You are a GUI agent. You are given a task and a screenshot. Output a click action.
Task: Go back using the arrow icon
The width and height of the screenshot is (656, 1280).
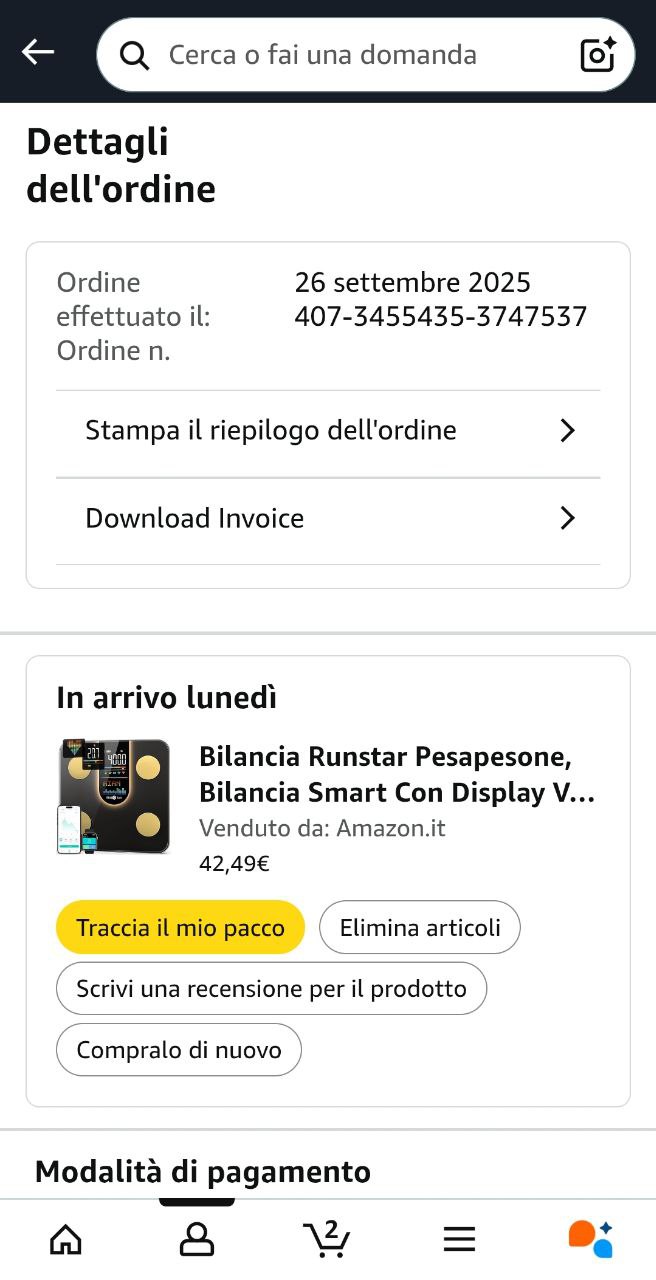click(38, 53)
